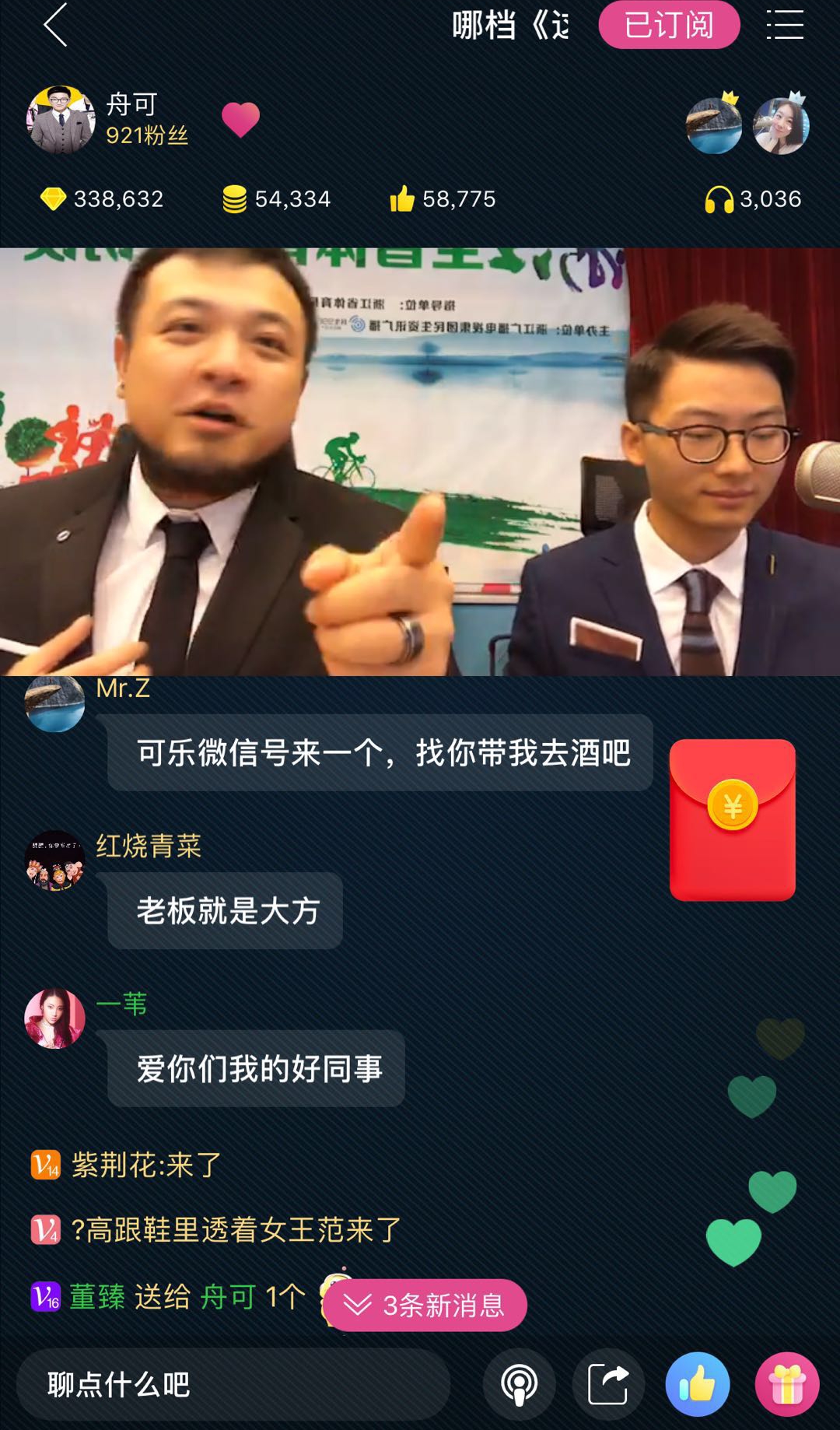The image size is (840, 1430).
Task: Type in the 聊点什么吧 chat box
Action: pos(233,1384)
